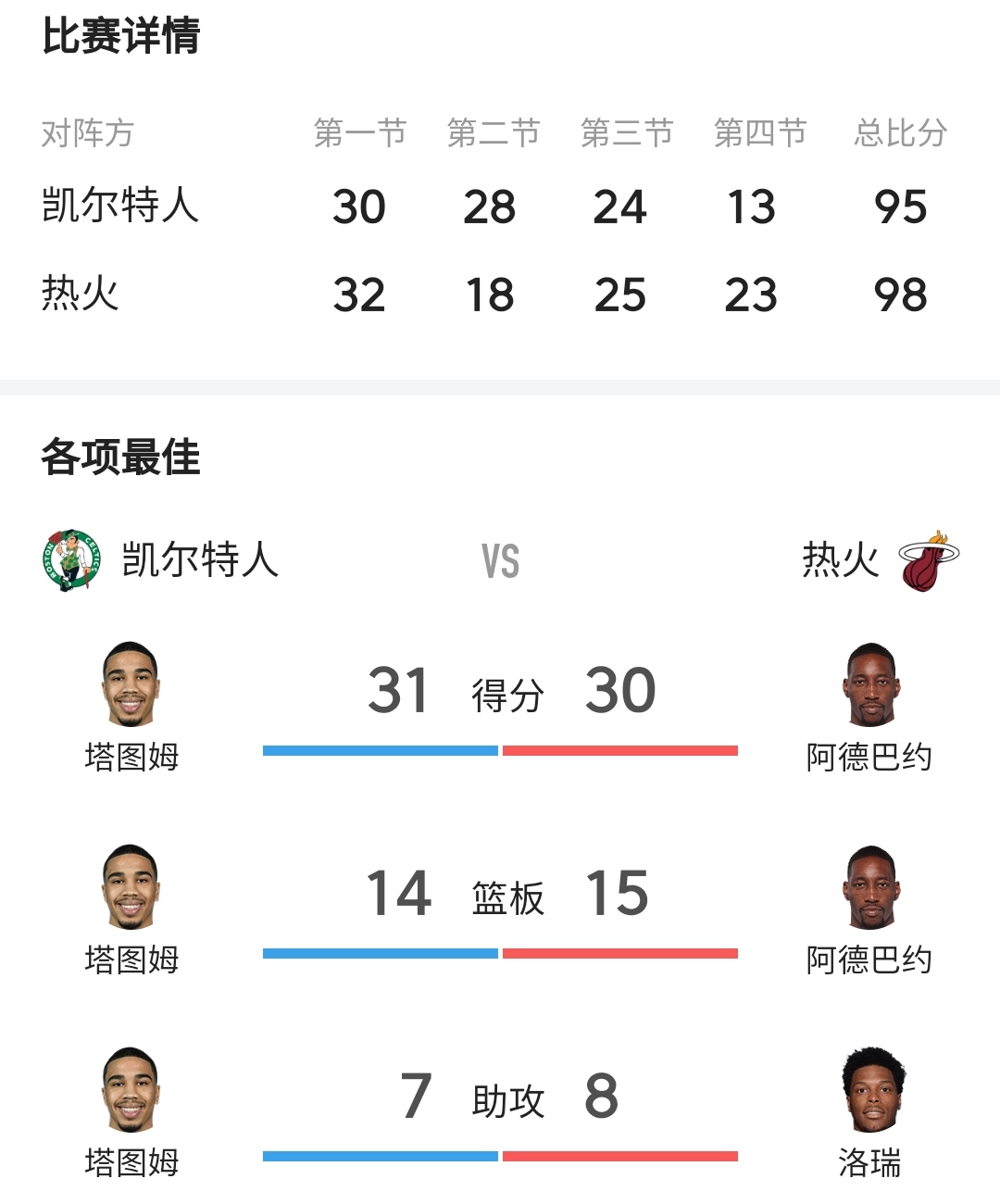Open the Heat team page via its logo
1000x1204 pixels.
[929, 560]
